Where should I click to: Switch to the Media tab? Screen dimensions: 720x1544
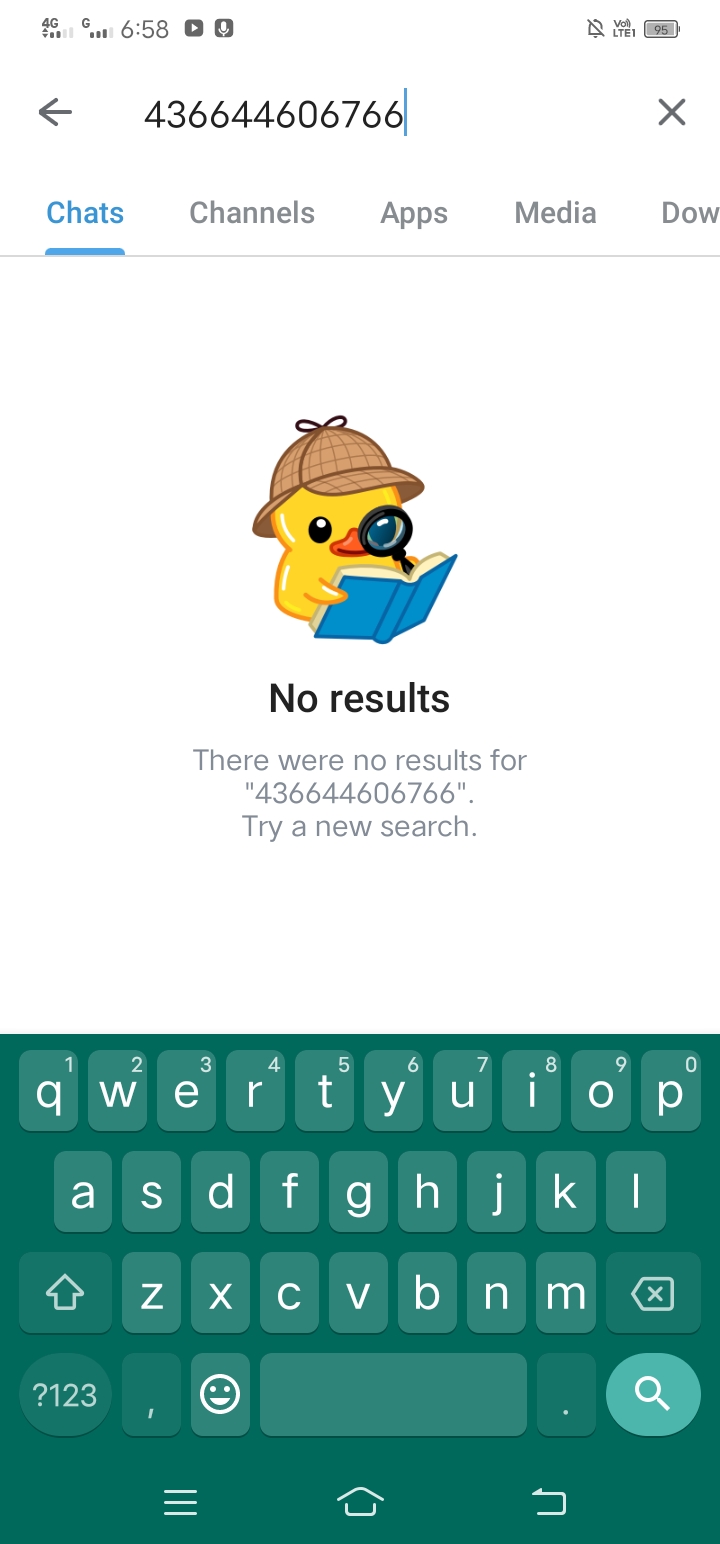pyautogui.click(x=555, y=212)
